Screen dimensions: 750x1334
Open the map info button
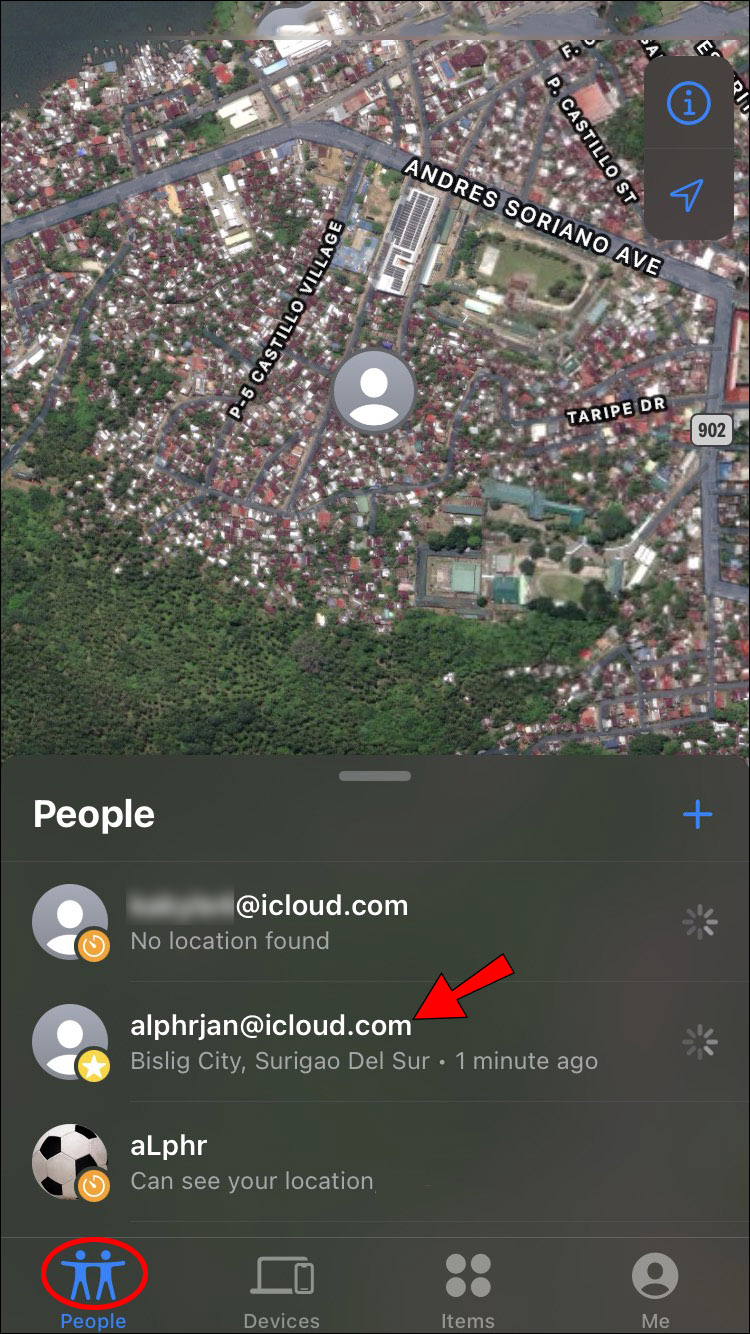pos(688,103)
